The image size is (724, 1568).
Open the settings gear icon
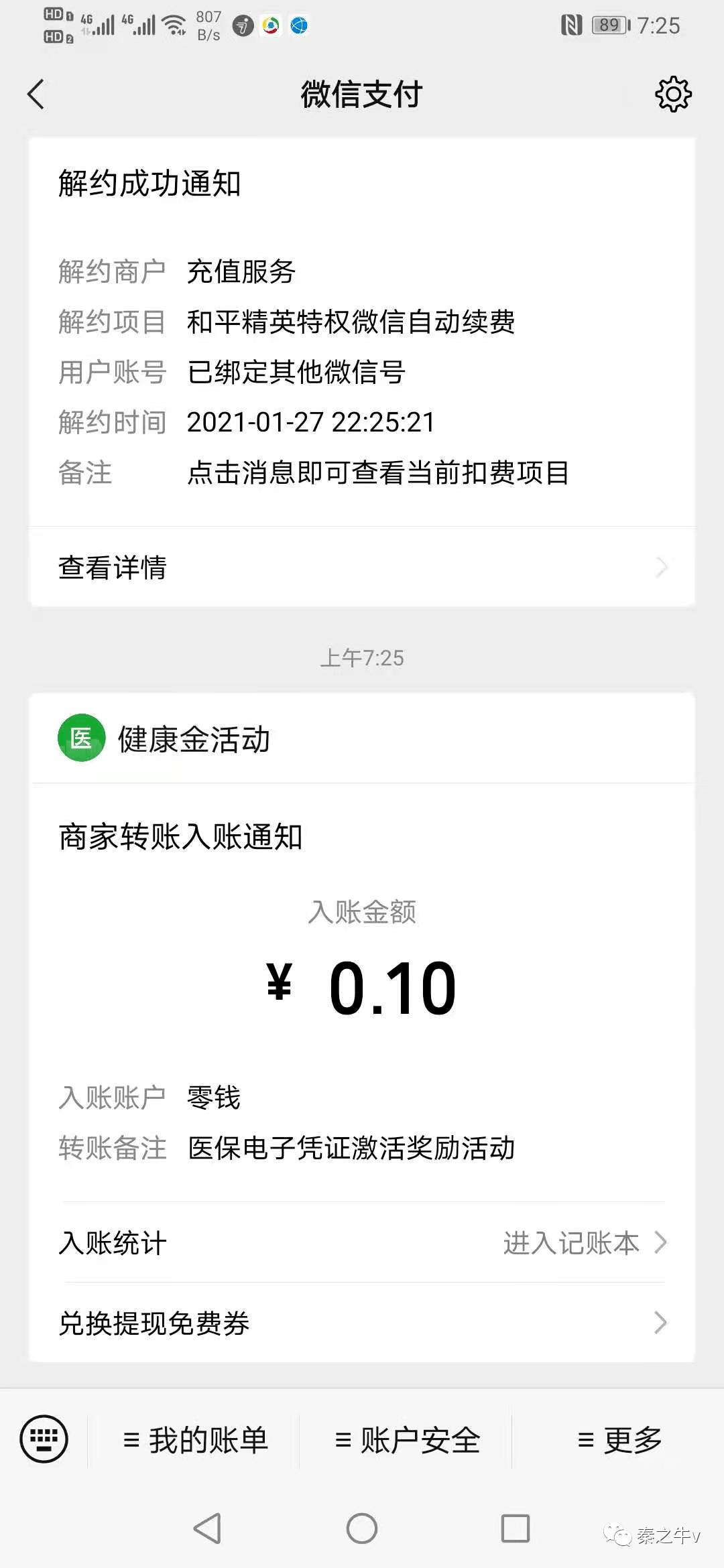point(672,94)
